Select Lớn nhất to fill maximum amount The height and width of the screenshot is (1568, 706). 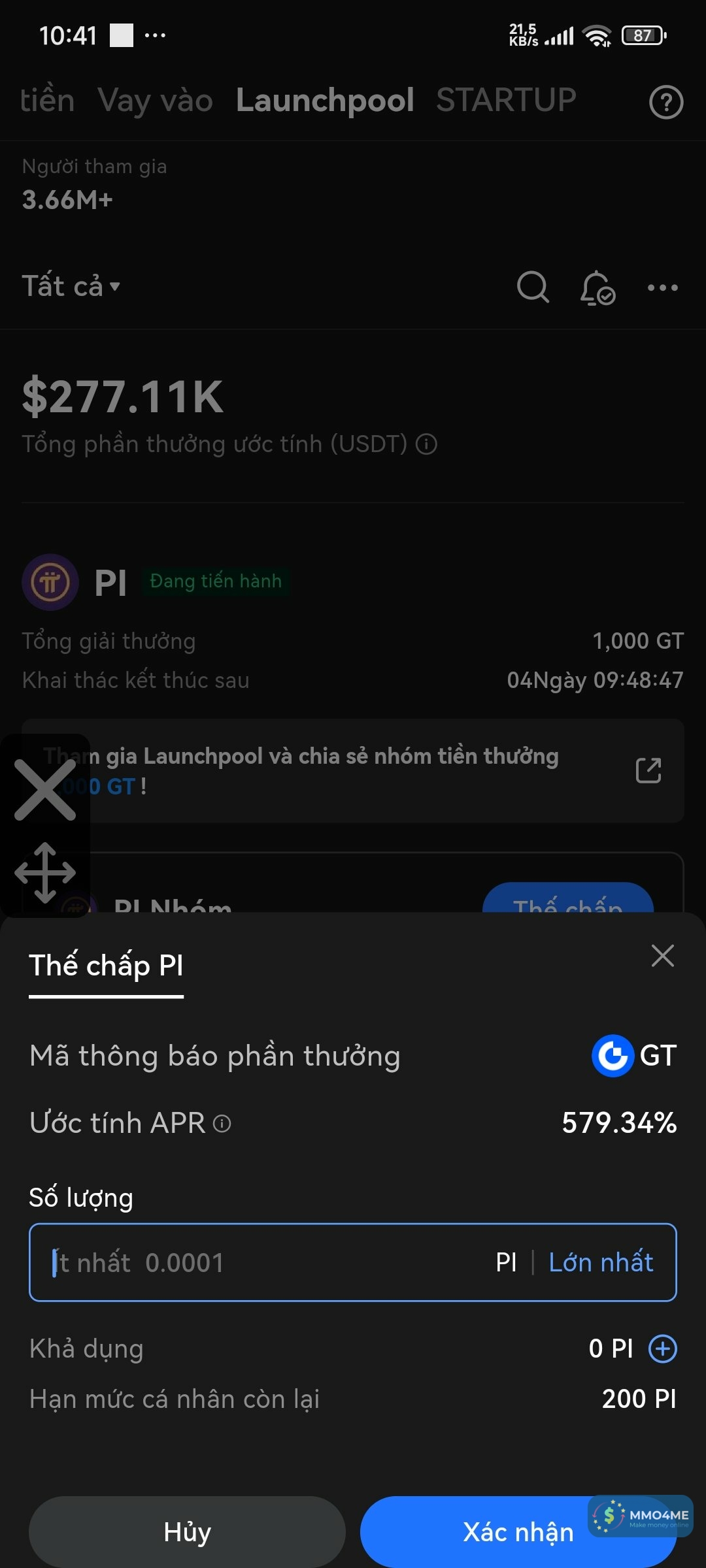(601, 1262)
